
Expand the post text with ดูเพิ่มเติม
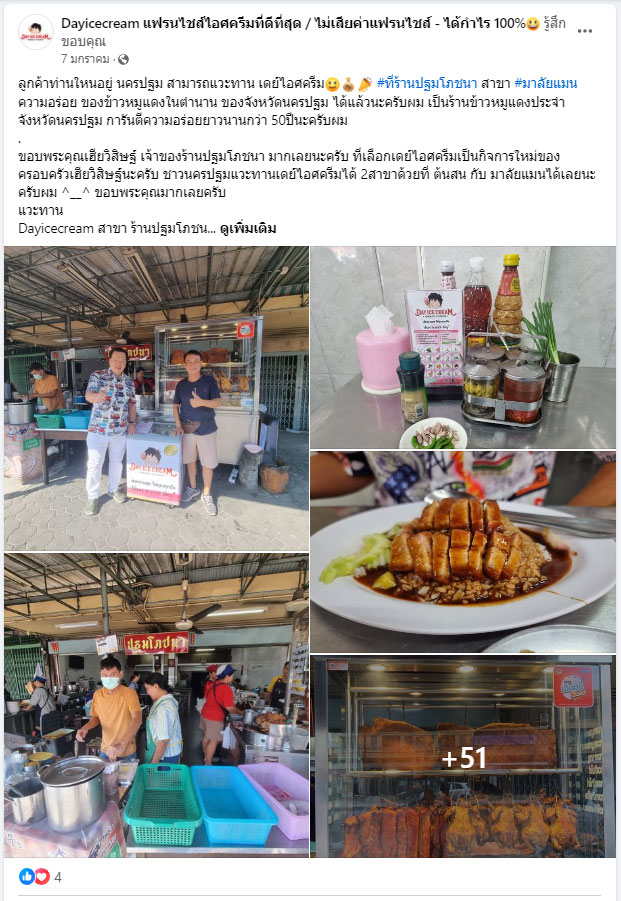pos(241,228)
